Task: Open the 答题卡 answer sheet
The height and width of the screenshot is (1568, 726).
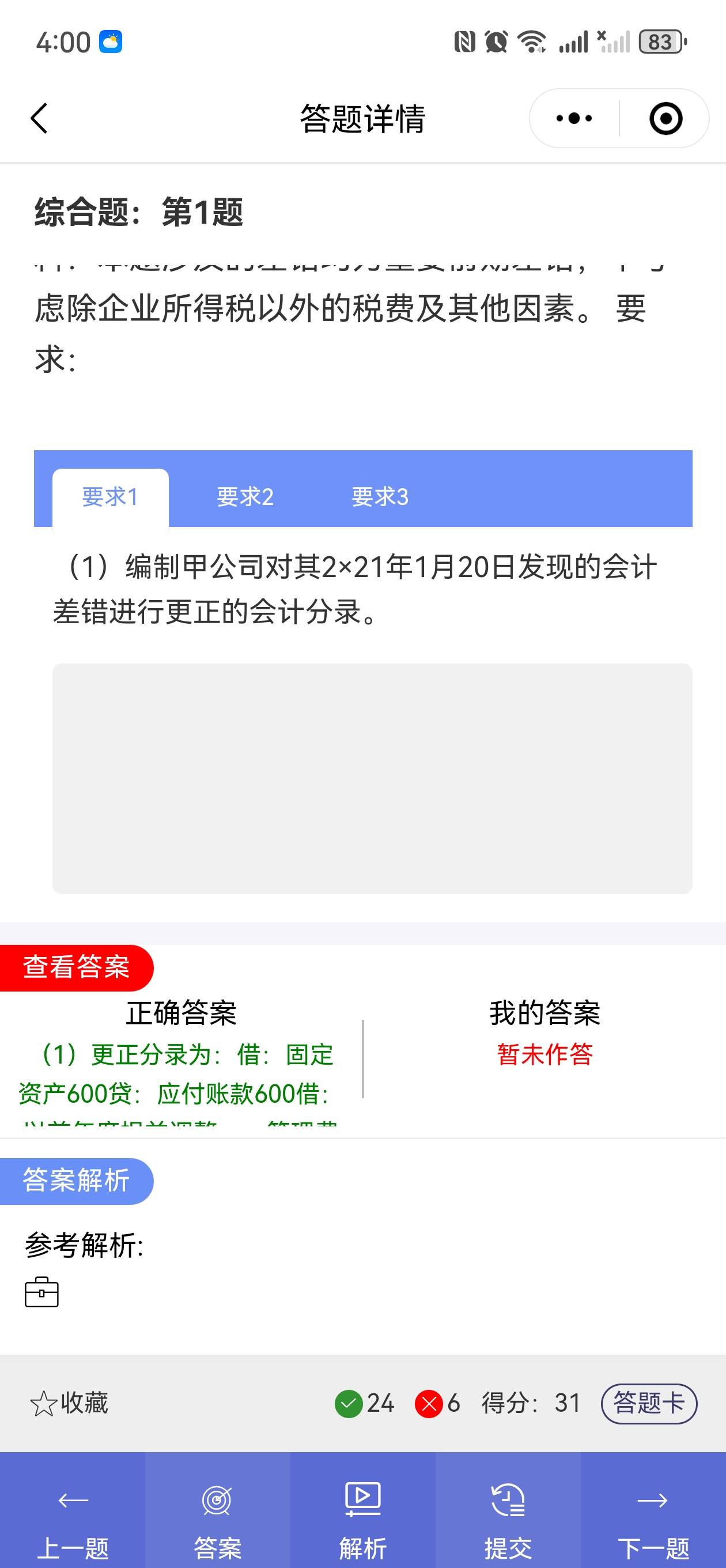Action: pos(649,1403)
